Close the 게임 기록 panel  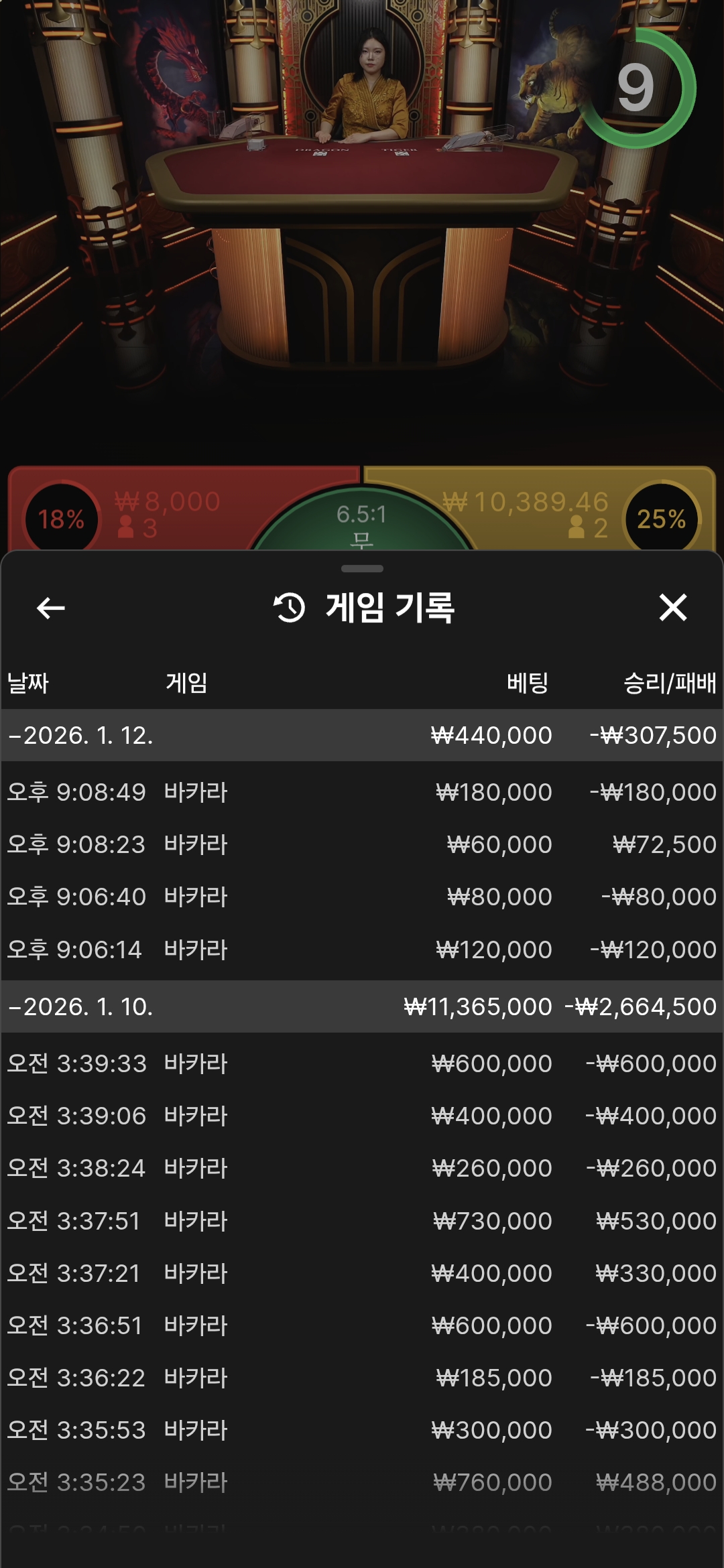(x=672, y=608)
